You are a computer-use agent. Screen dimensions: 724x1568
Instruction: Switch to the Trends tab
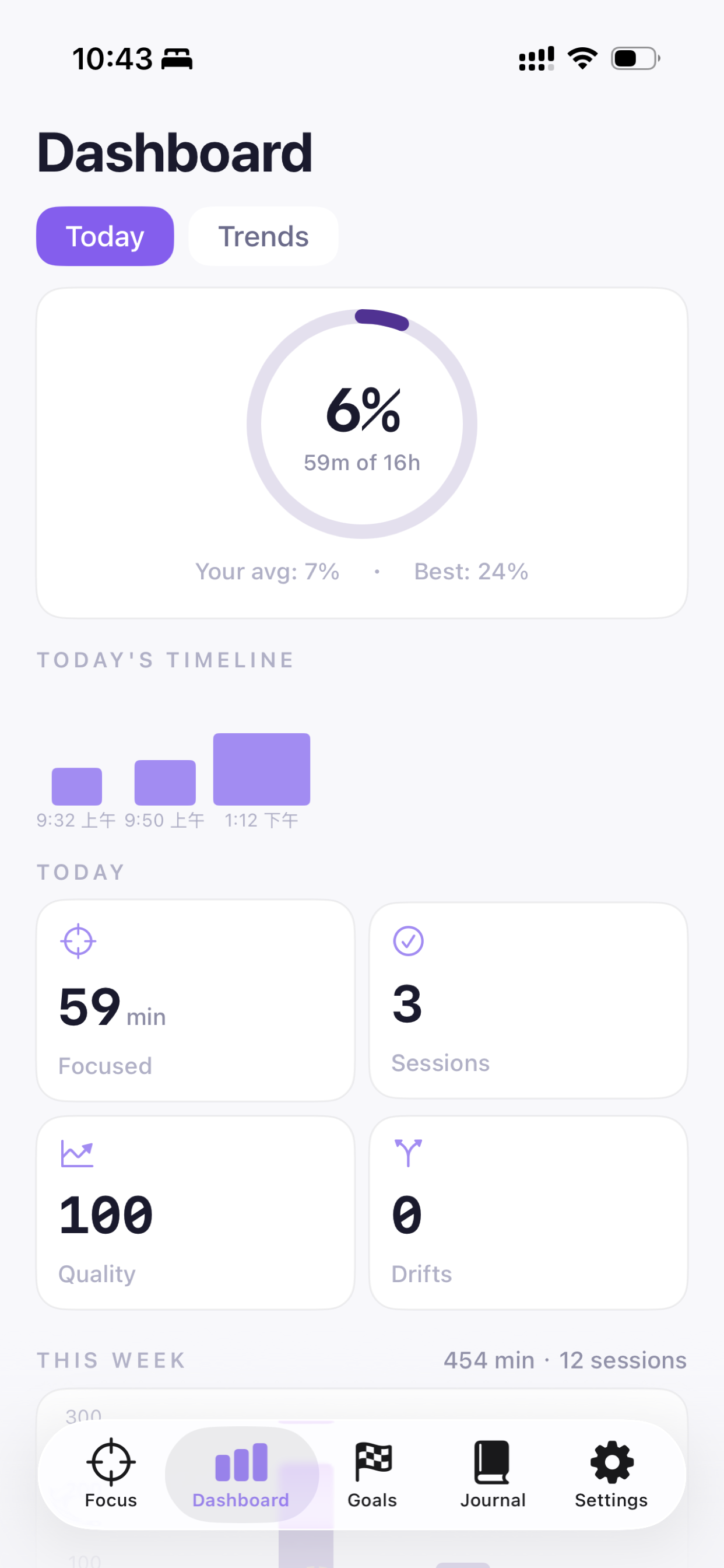pyautogui.click(x=263, y=236)
